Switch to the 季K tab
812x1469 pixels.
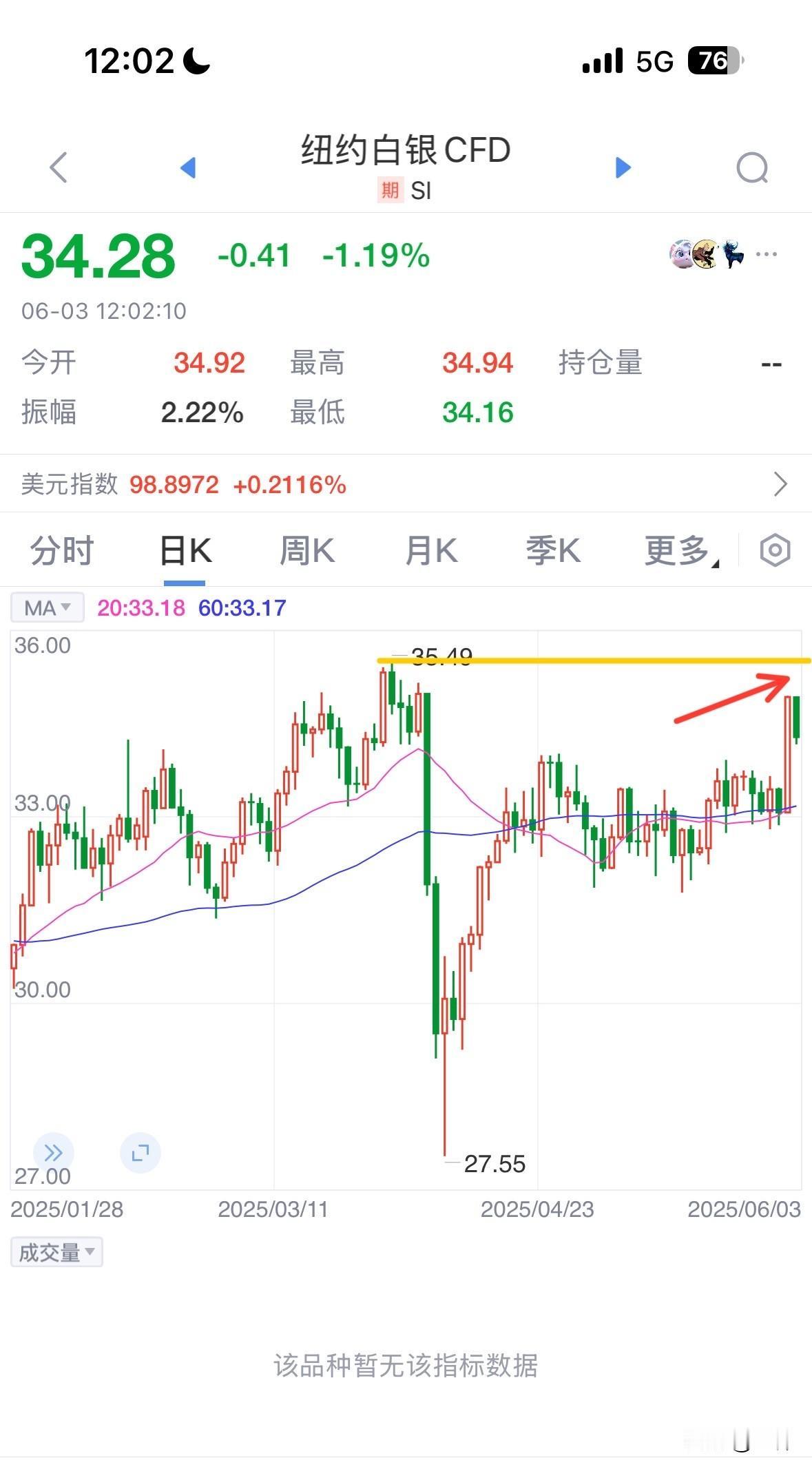click(553, 551)
